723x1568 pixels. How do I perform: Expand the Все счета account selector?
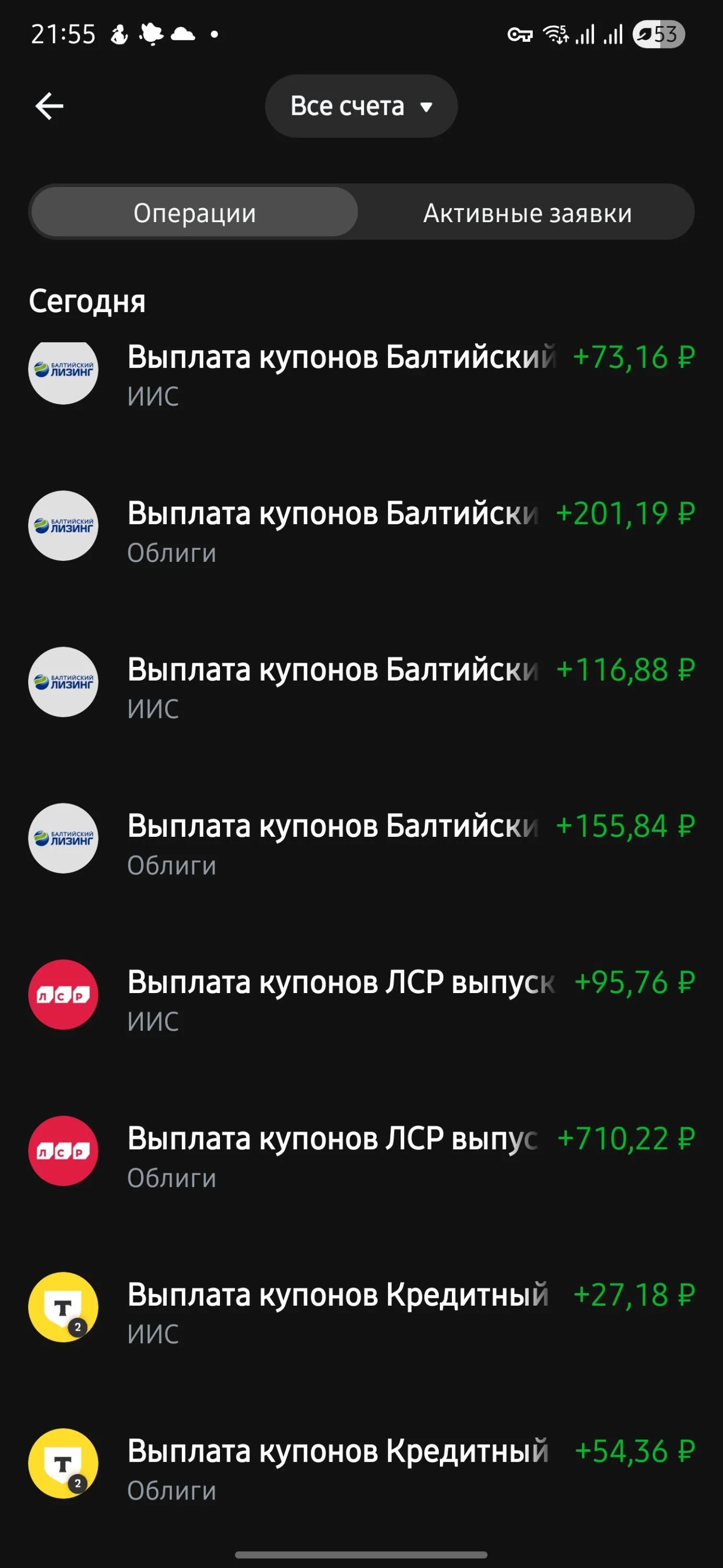pos(361,106)
